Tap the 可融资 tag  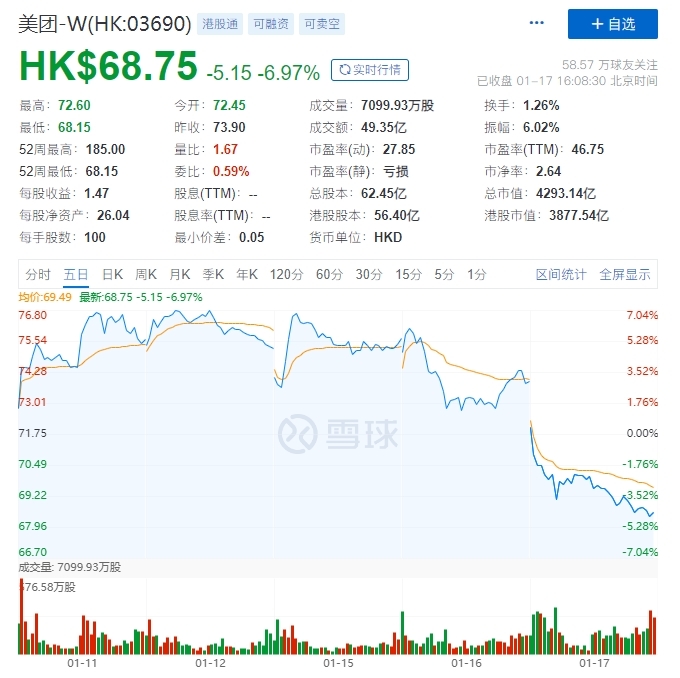(271, 24)
